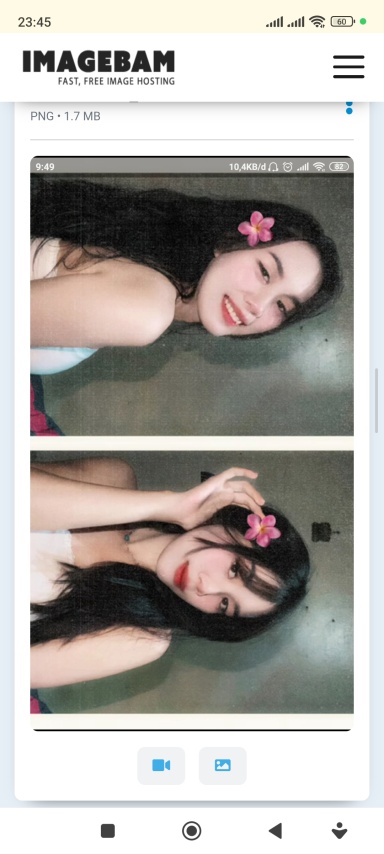Go back with the system back button
Image resolution: width=384 pixels, height=854 pixels.
click(x=276, y=831)
